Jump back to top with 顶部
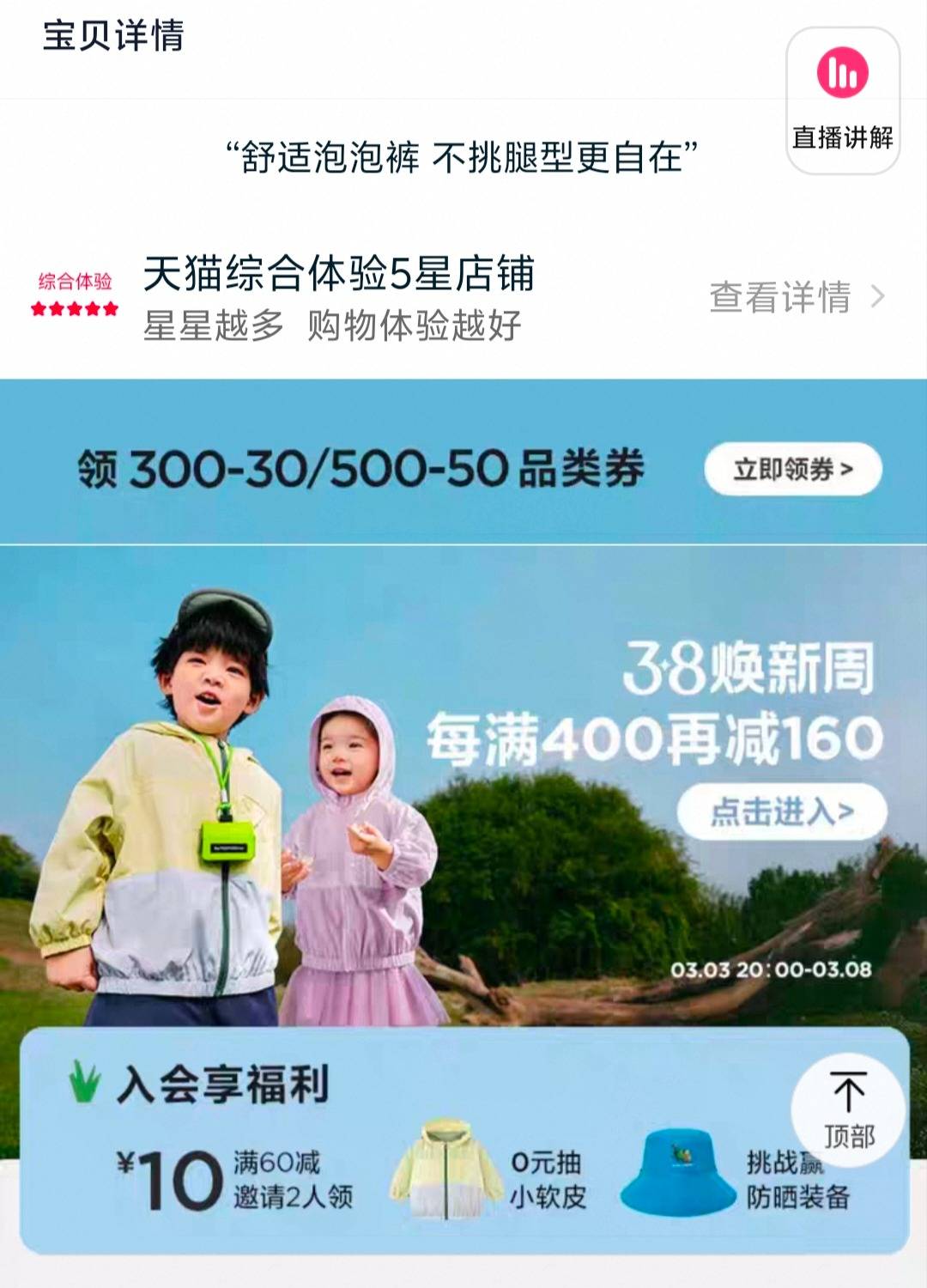The height and width of the screenshot is (1288, 927). [x=848, y=1109]
